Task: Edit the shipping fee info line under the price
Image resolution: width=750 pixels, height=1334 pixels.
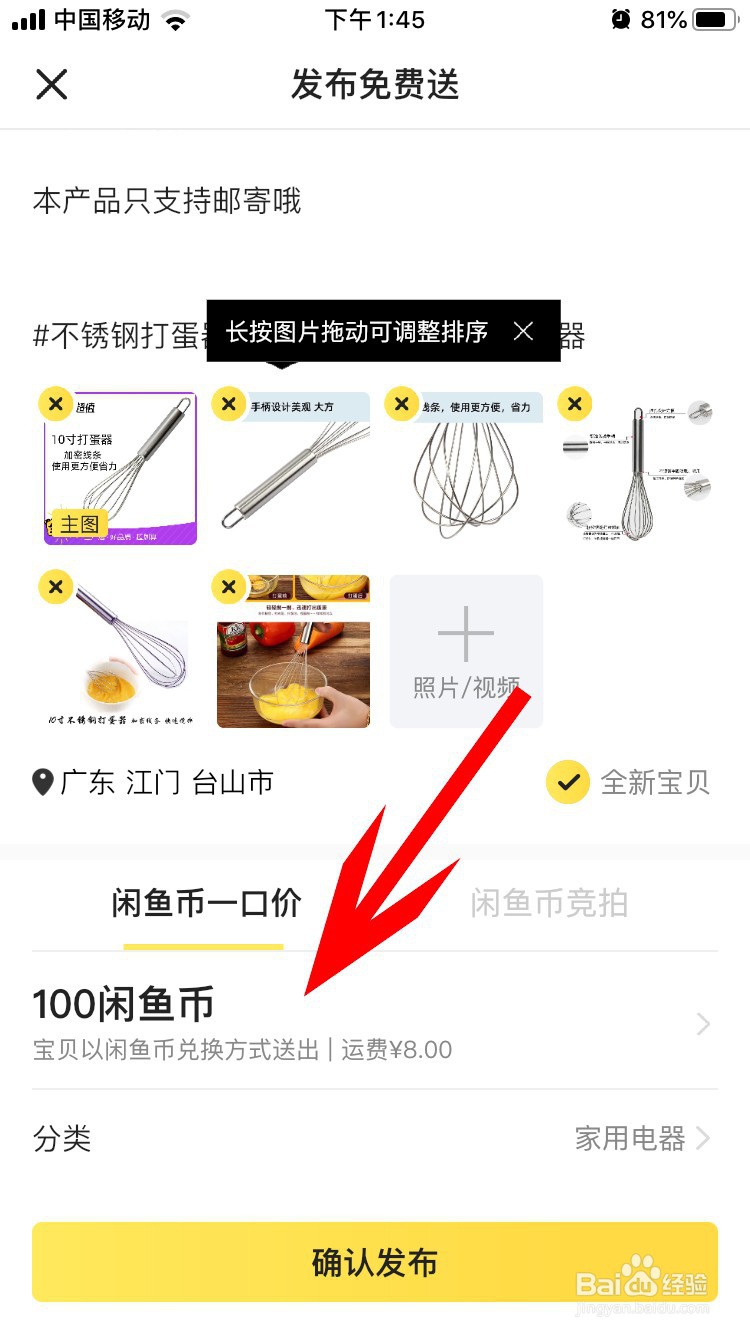Action: [240, 1049]
